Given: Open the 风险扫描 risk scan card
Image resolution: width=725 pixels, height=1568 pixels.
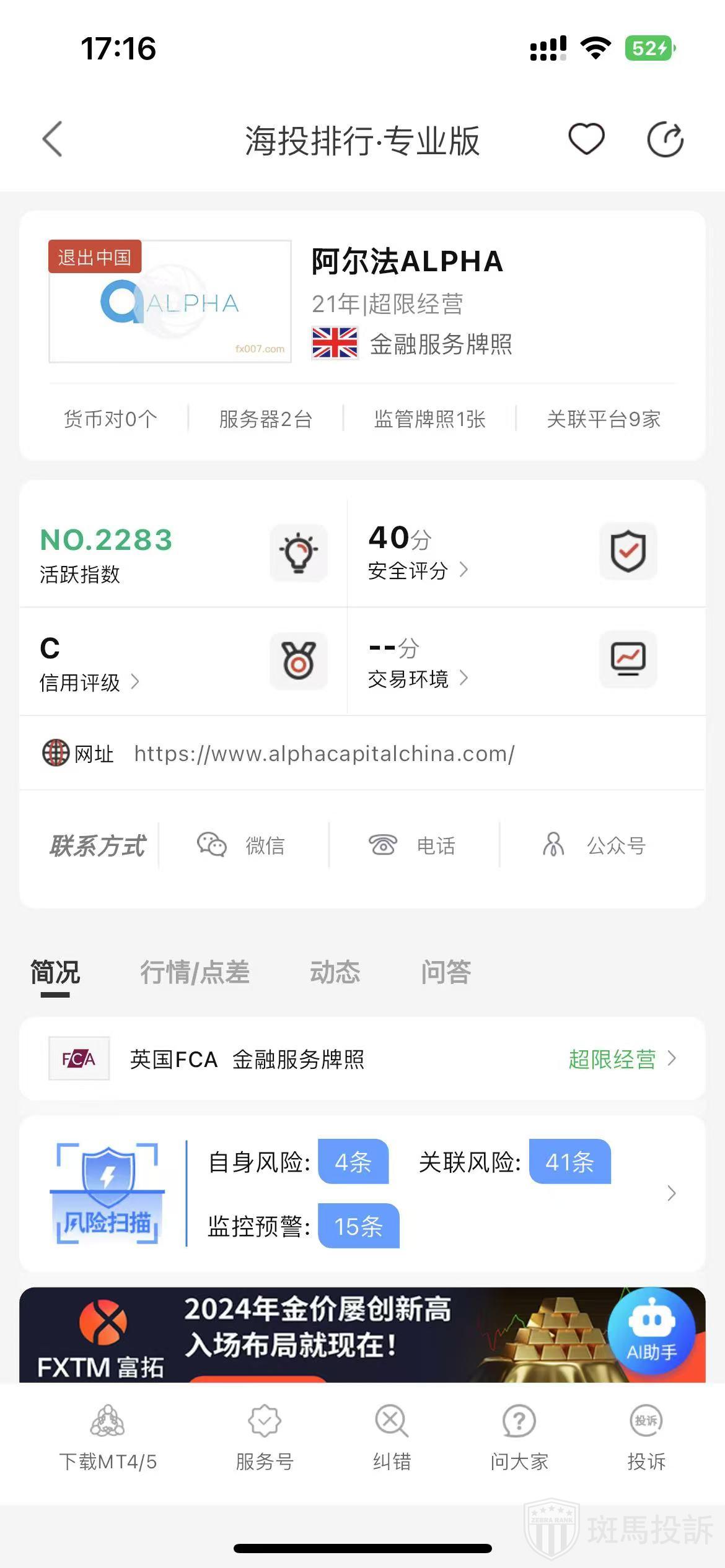Looking at the screenshot, I should pos(362,1193).
